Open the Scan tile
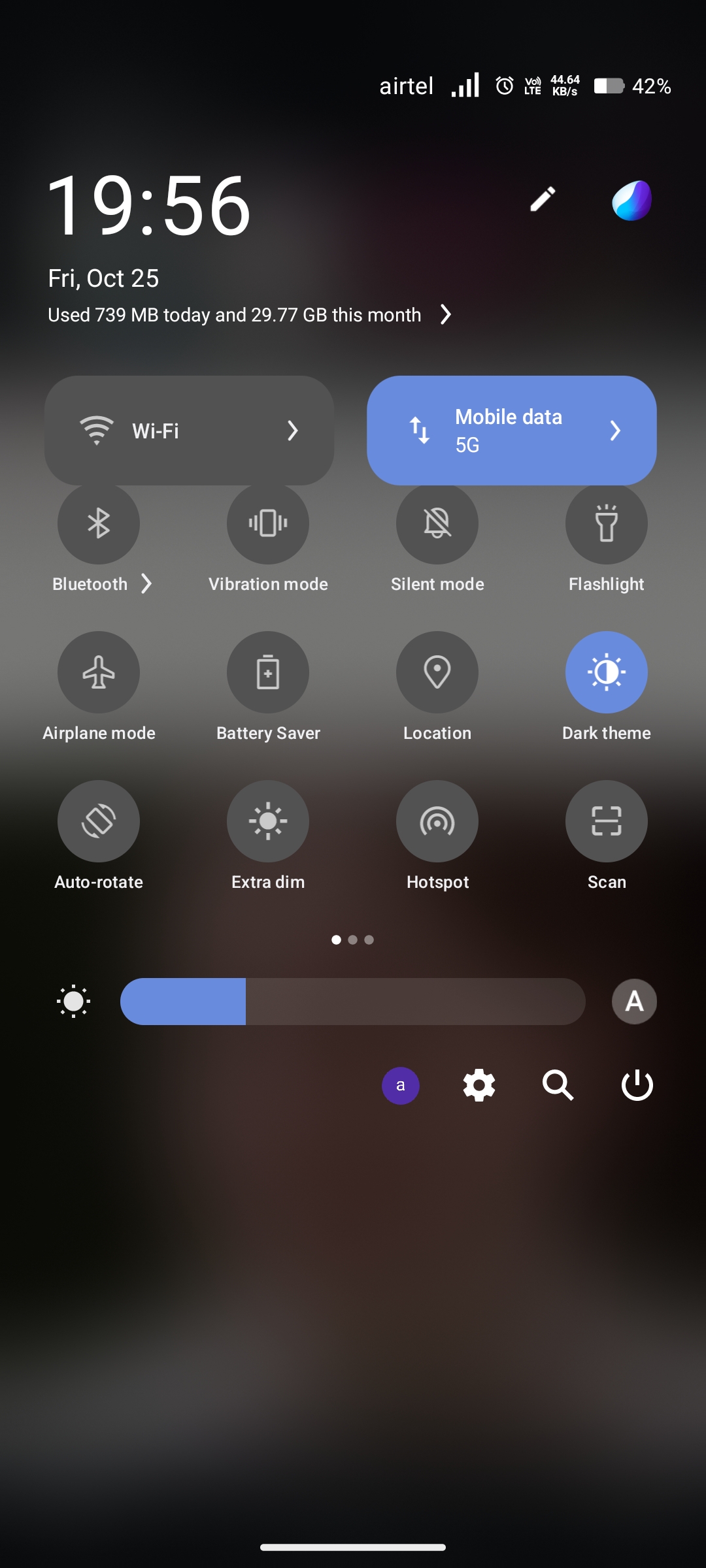This screenshot has height=1568, width=706. click(x=607, y=821)
